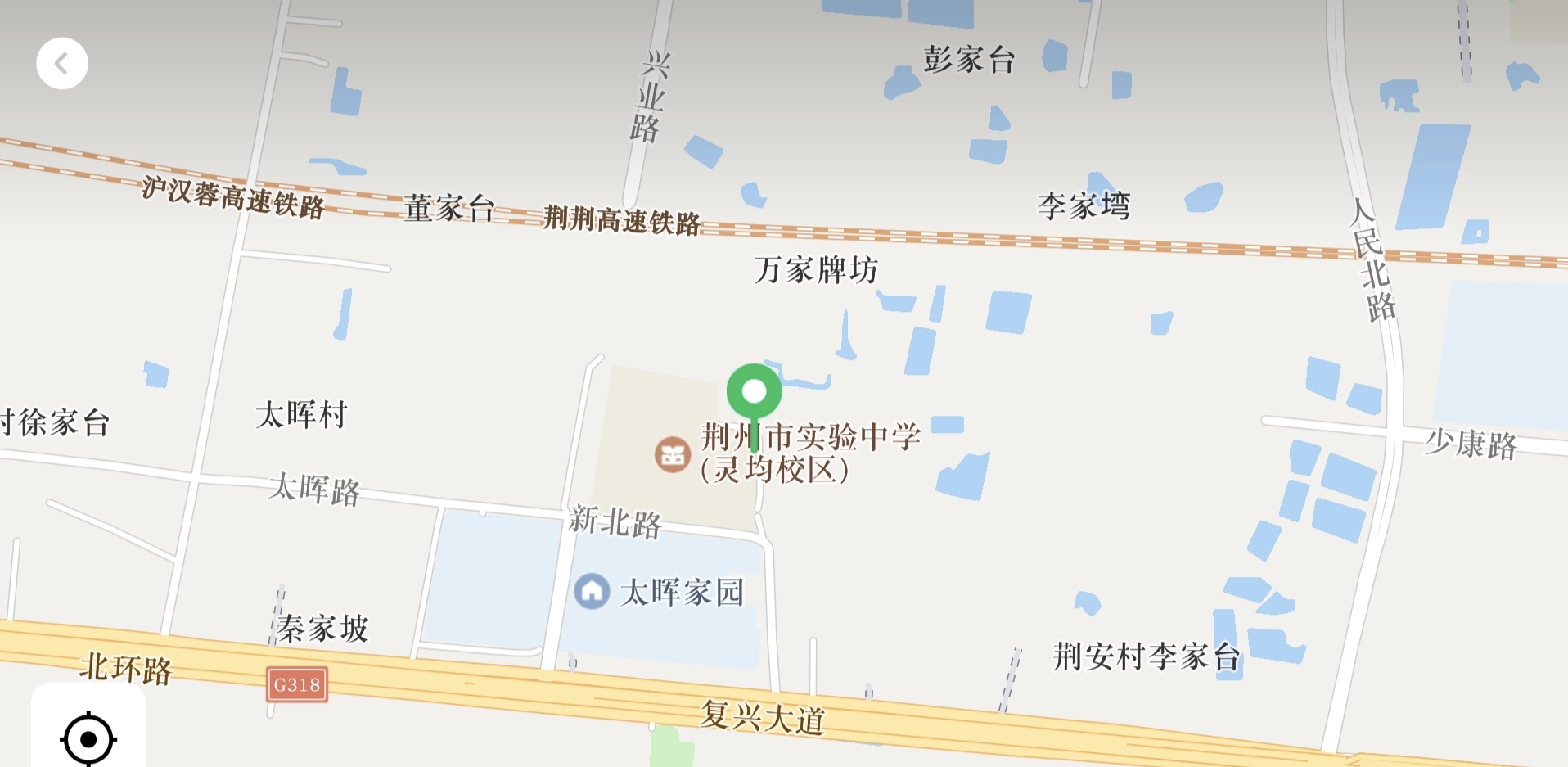Select the 太晖家园 residential point of interest
The height and width of the screenshot is (767, 1568).
click(x=592, y=591)
